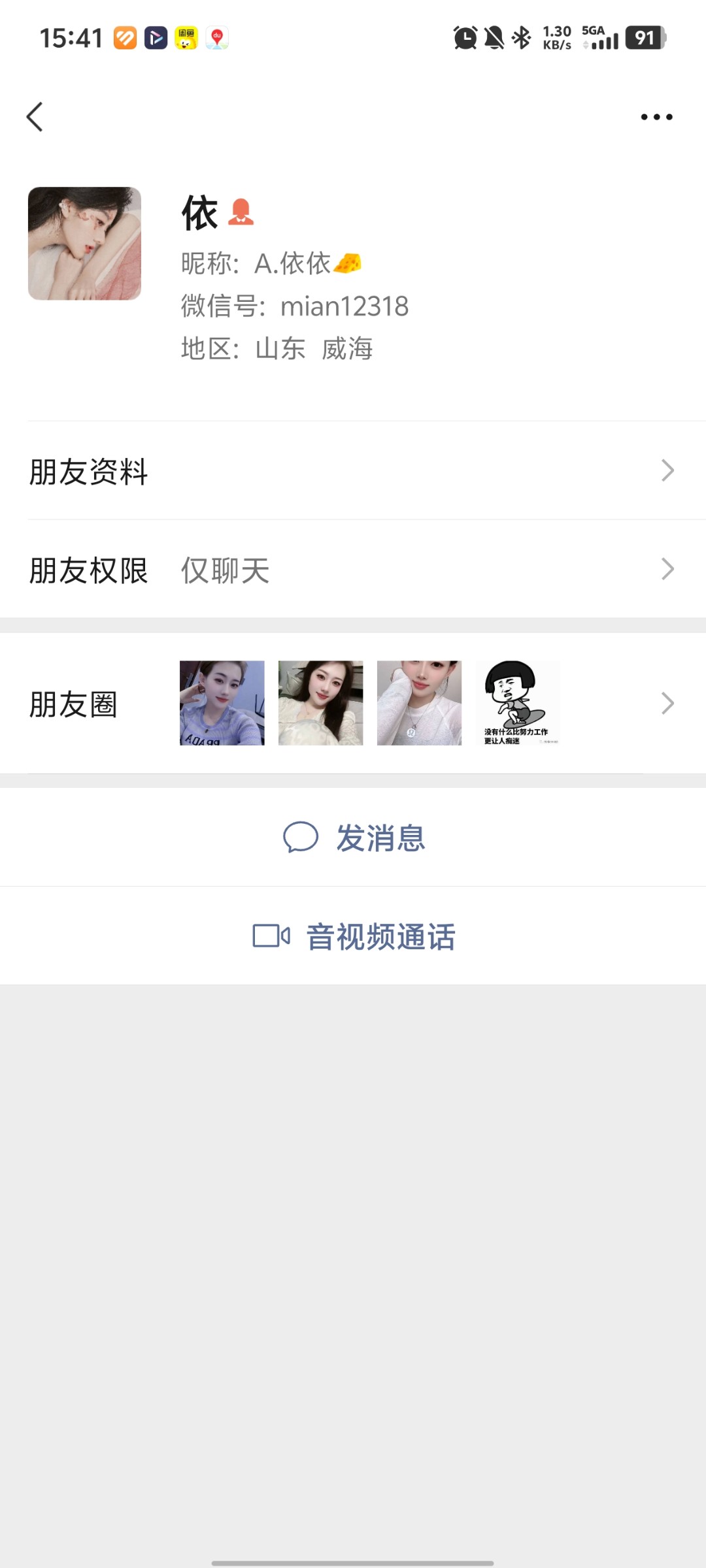706x1568 pixels.
Task: Select the 发消息 send message button
Action: (380, 840)
